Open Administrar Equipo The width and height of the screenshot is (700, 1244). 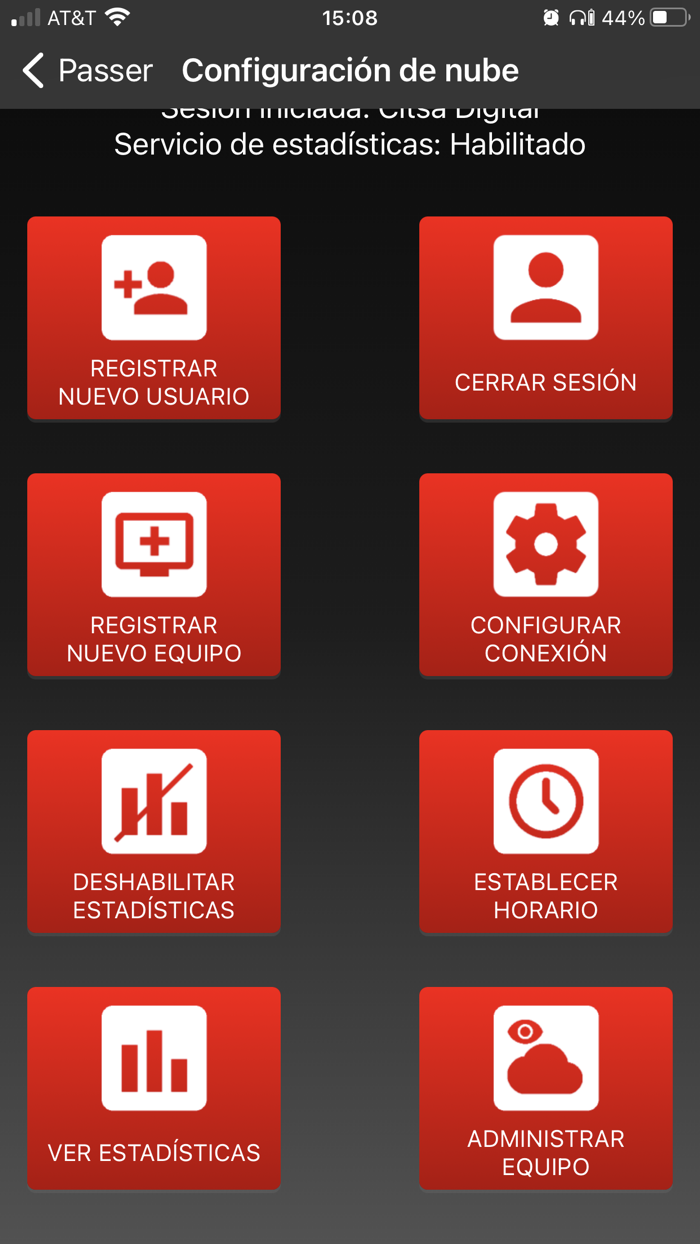click(x=546, y=1089)
